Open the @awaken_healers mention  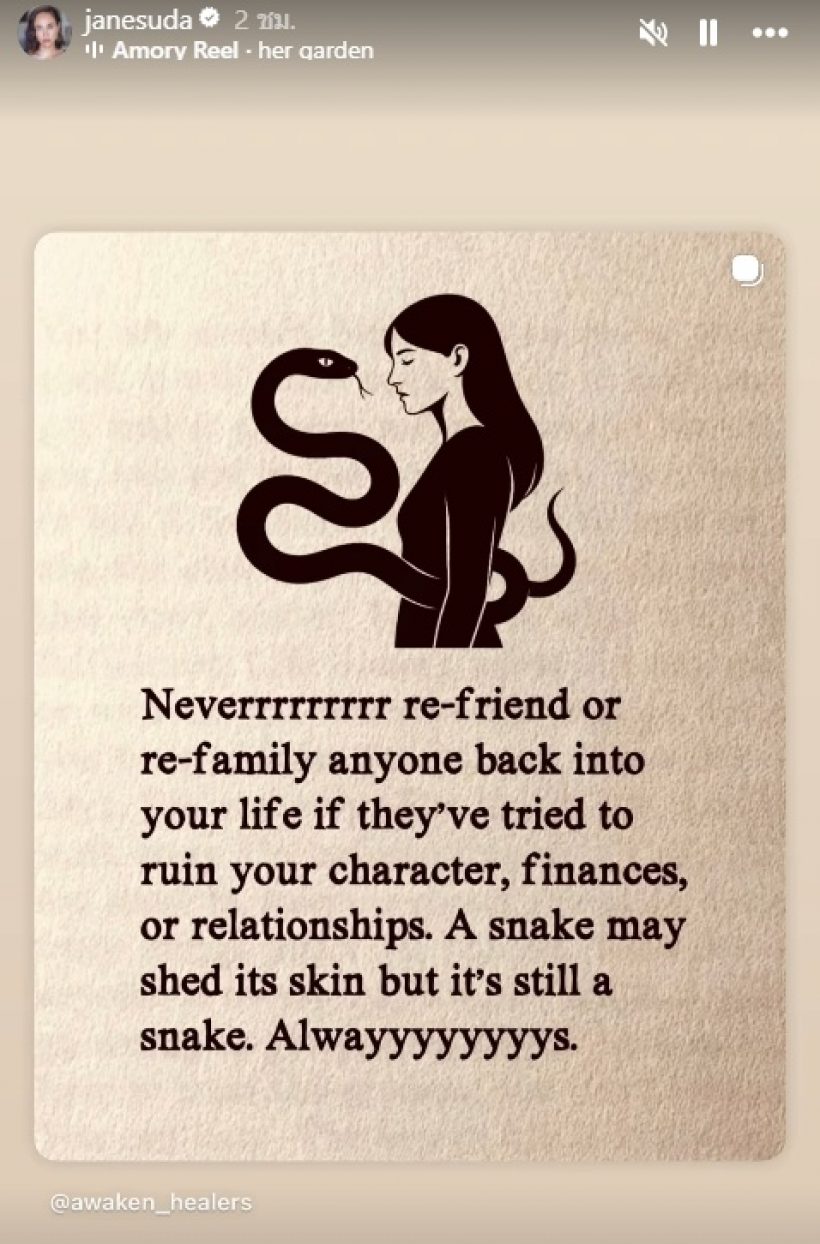pyautogui.click(x=151, y=1202)
